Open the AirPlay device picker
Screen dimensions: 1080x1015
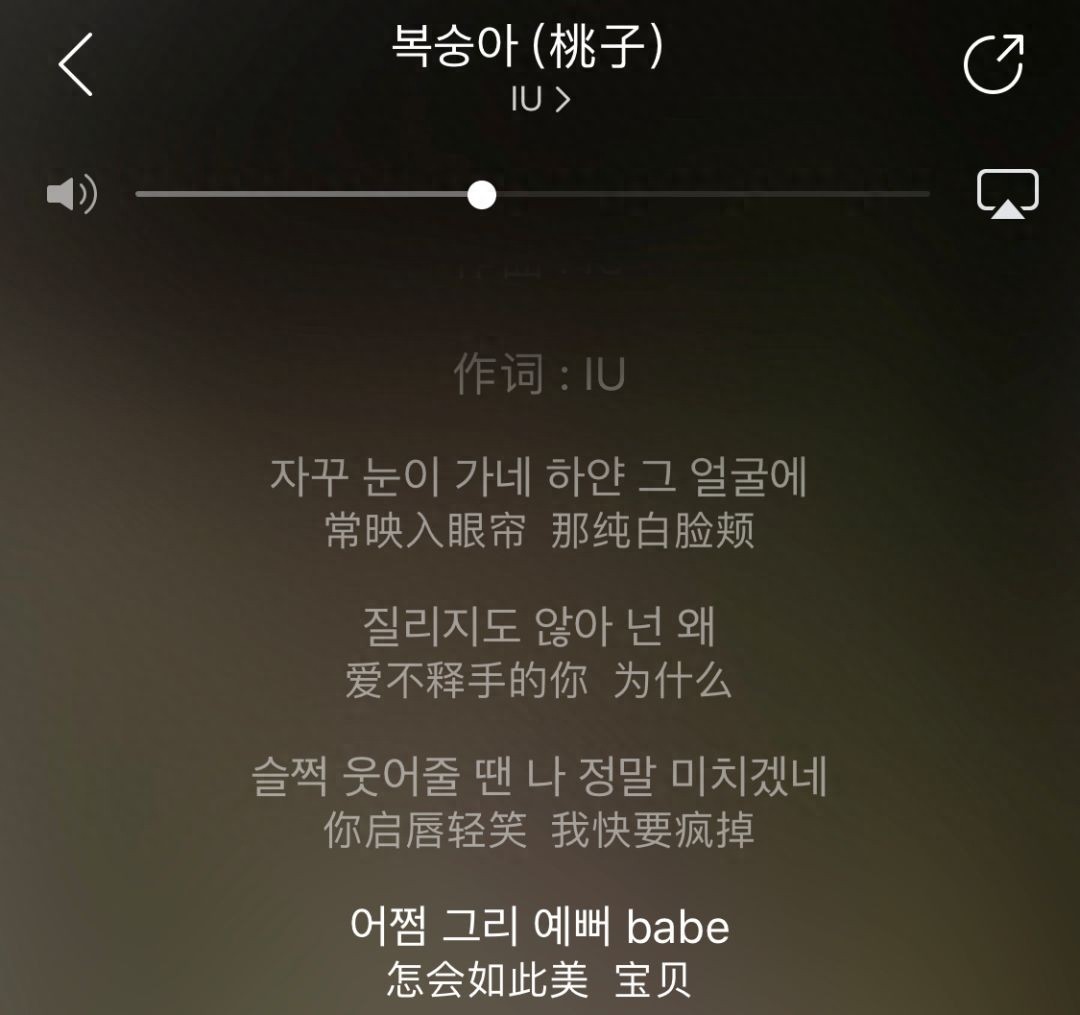(x=1007, y=194)
